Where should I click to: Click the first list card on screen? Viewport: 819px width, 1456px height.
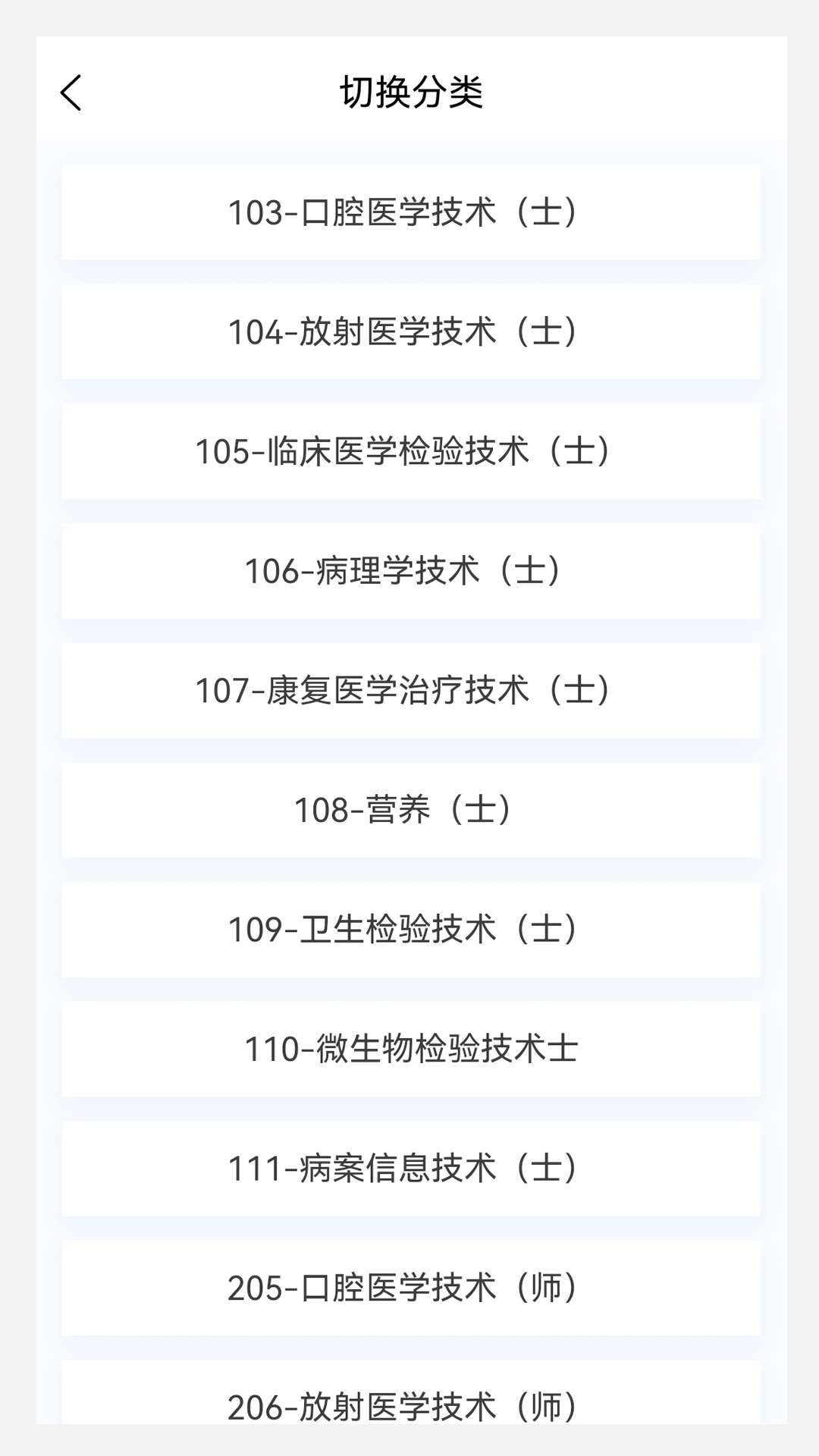(409, 212)
